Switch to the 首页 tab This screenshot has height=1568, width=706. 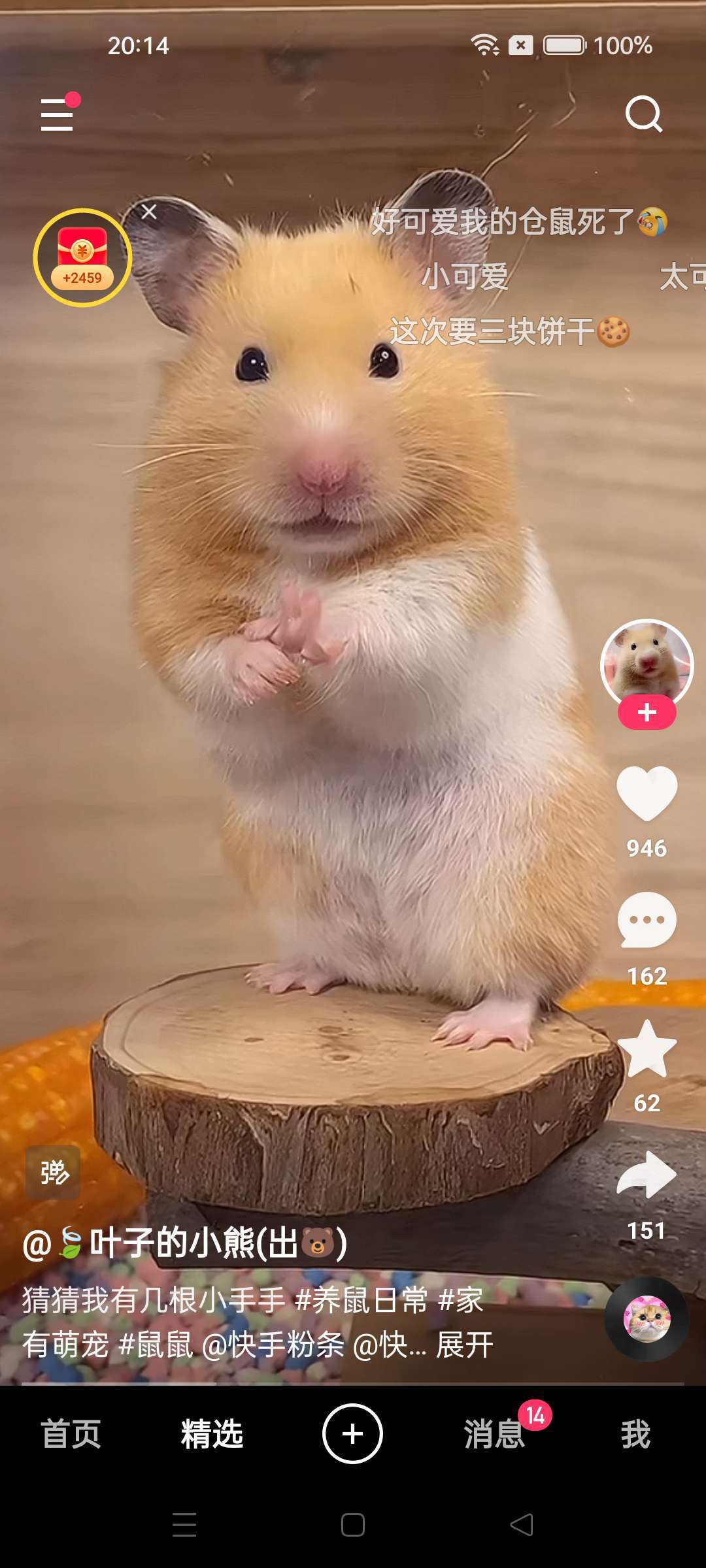tap(71, 1434)
